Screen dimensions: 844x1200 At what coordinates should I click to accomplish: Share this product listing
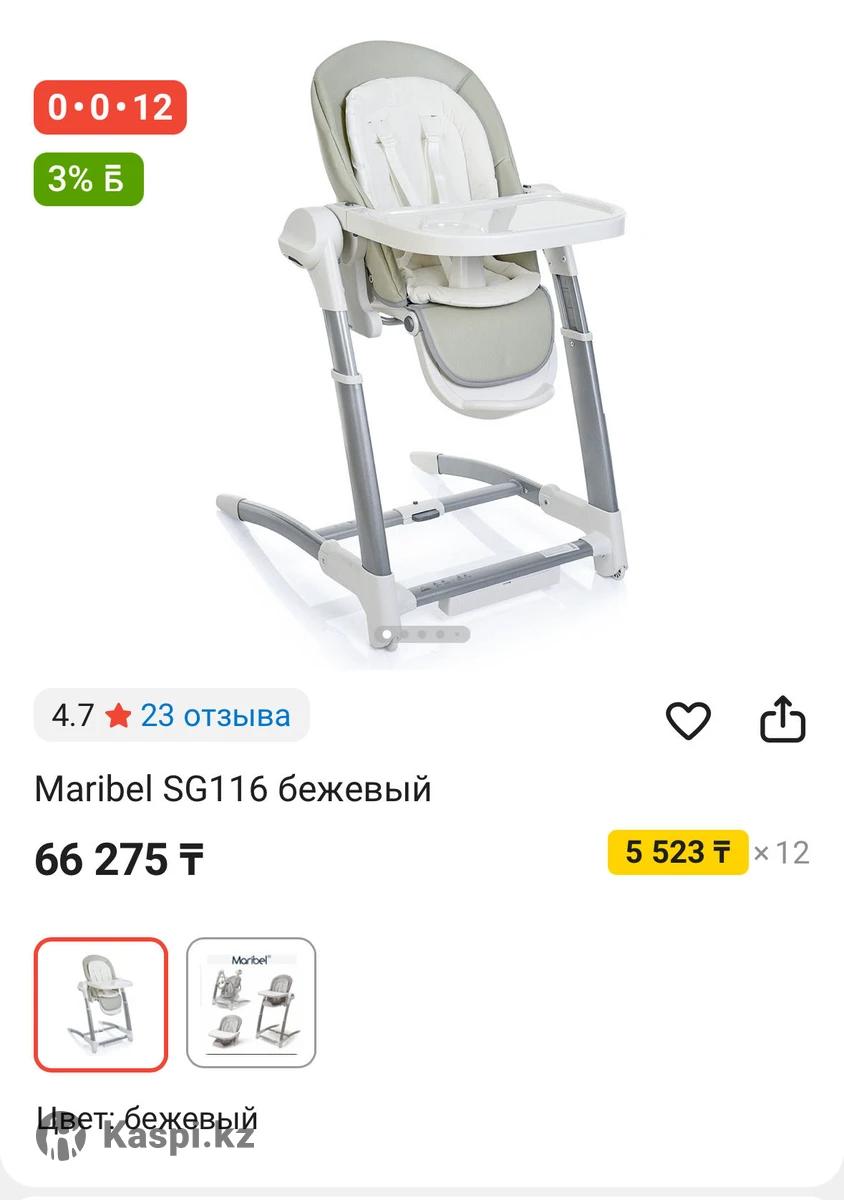pyautogui.click(x=782, y=720)
